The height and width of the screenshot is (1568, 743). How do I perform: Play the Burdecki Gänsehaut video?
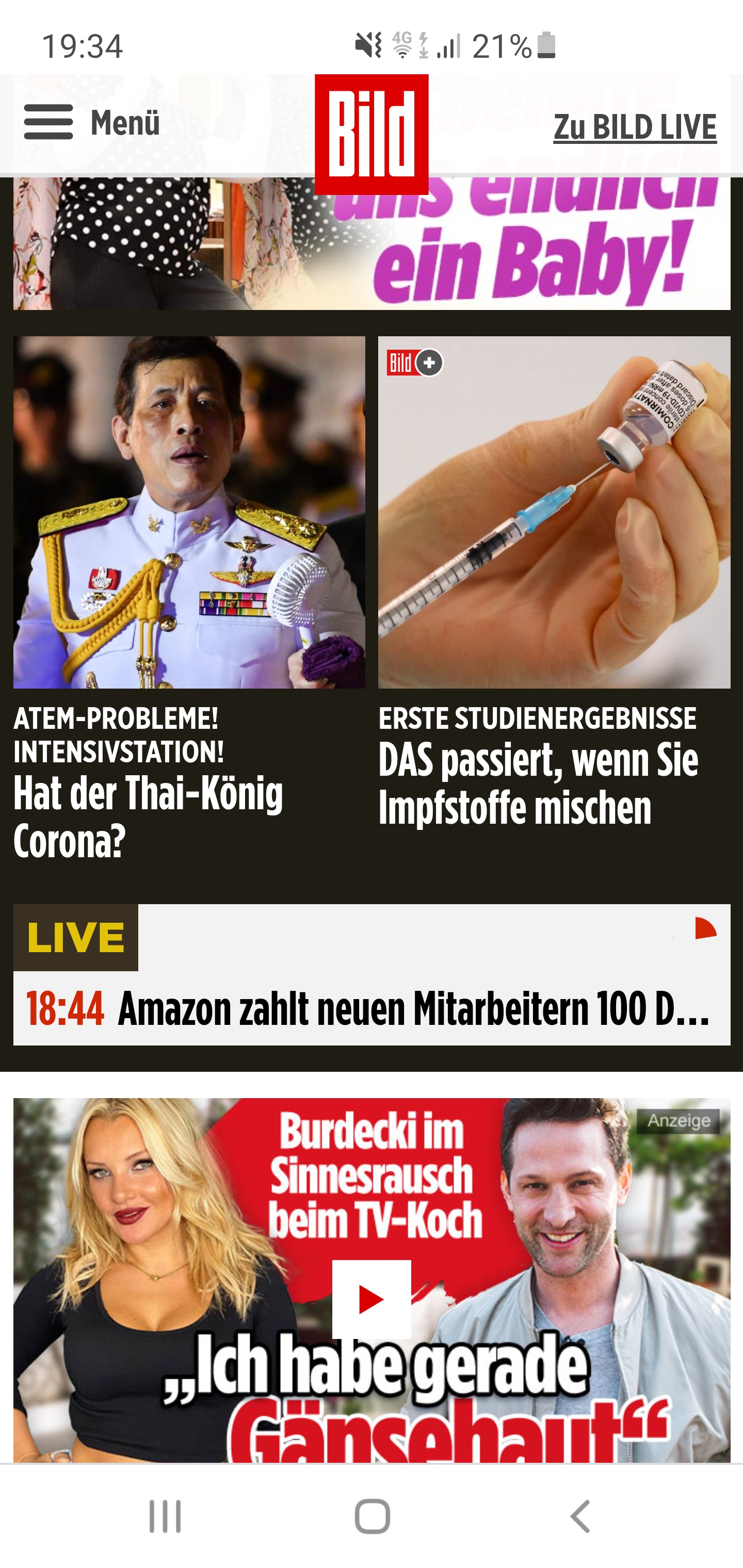371,1299
